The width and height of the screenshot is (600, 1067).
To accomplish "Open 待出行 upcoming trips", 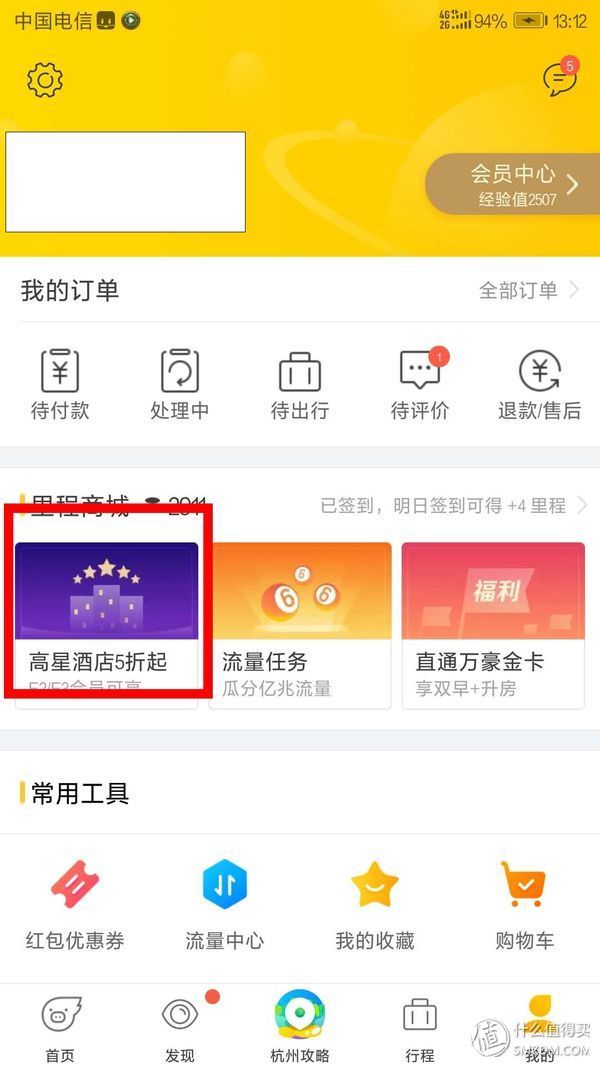I will 300,384.
